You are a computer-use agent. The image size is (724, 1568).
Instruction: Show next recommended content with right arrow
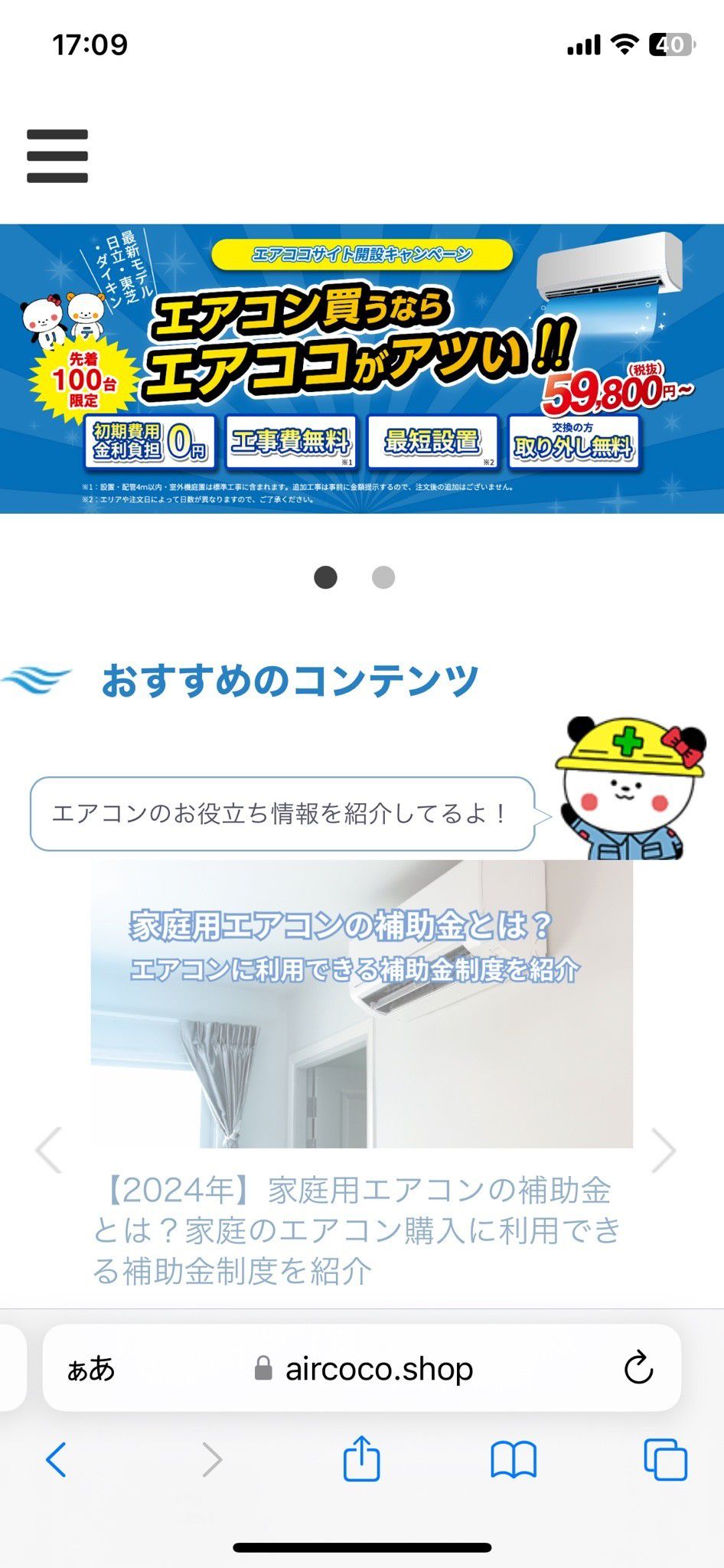663,1150
